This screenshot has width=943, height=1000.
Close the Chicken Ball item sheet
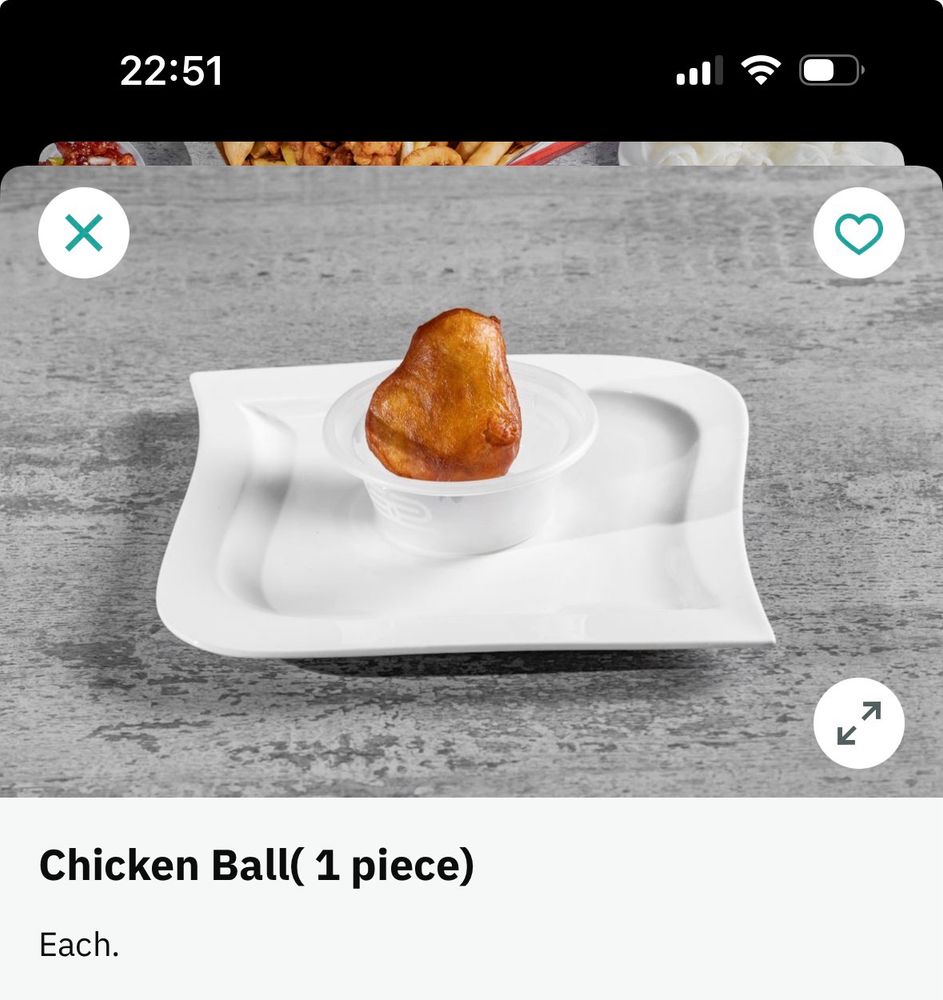pyautogui.click(x=84, y=233)
